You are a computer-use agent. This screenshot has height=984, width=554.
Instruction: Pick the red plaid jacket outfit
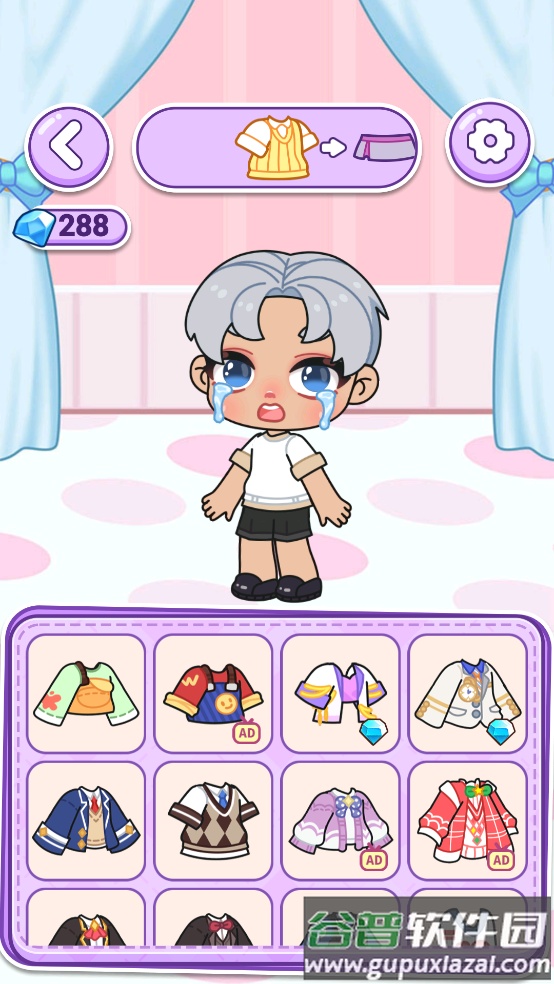pos(467,820)
